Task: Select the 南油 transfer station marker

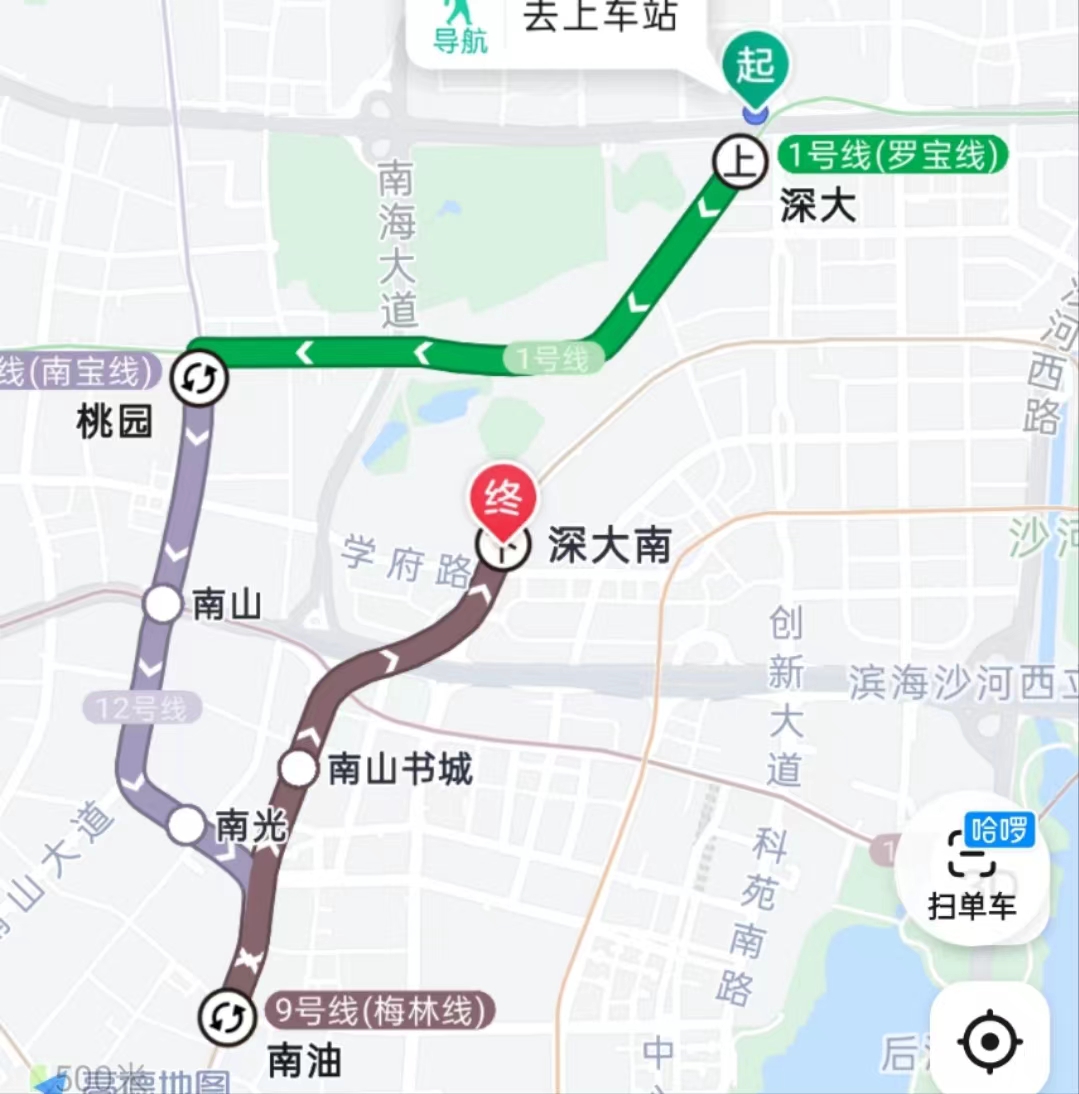Action: click(x=228, y=1017)
